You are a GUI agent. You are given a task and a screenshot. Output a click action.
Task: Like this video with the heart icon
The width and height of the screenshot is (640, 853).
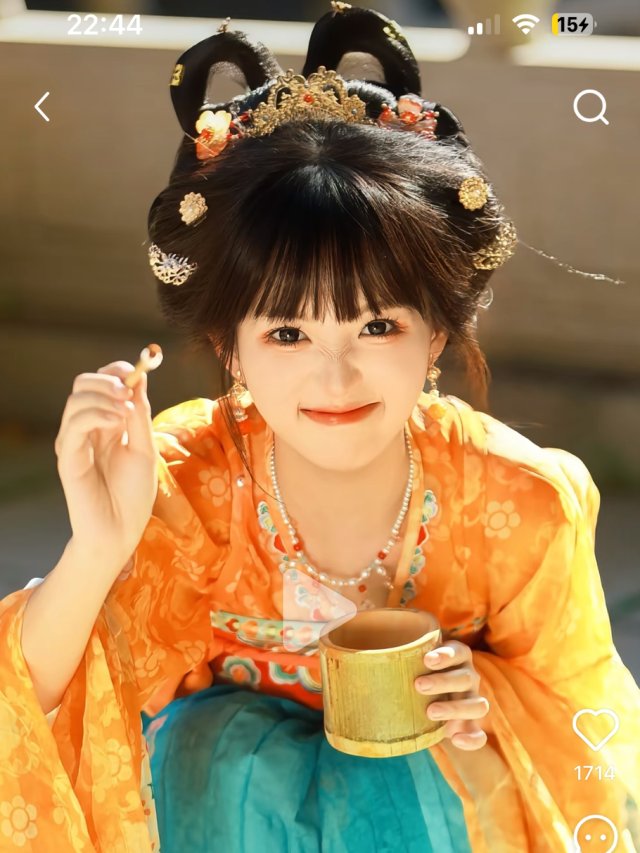pos(595,729)
